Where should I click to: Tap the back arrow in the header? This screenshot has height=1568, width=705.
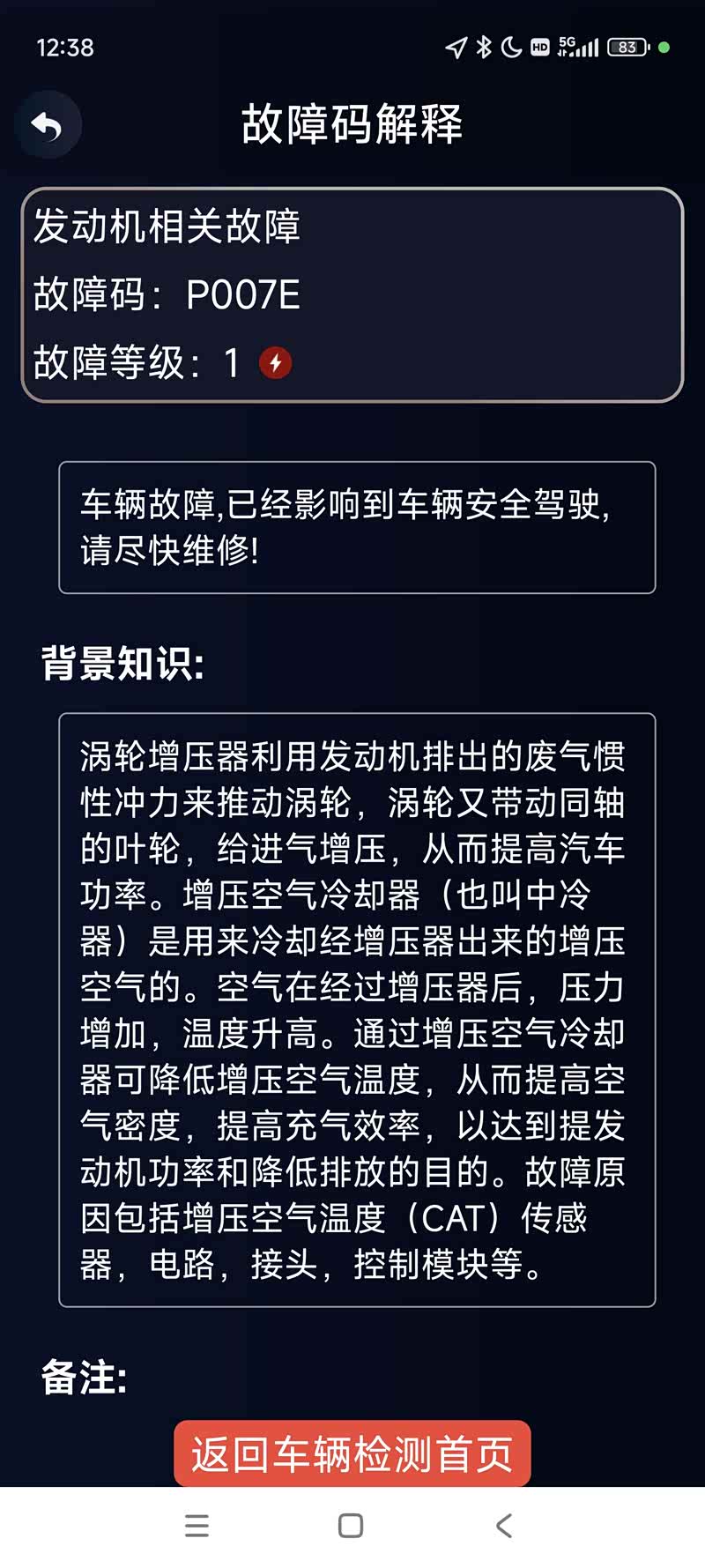coord(48,125)
